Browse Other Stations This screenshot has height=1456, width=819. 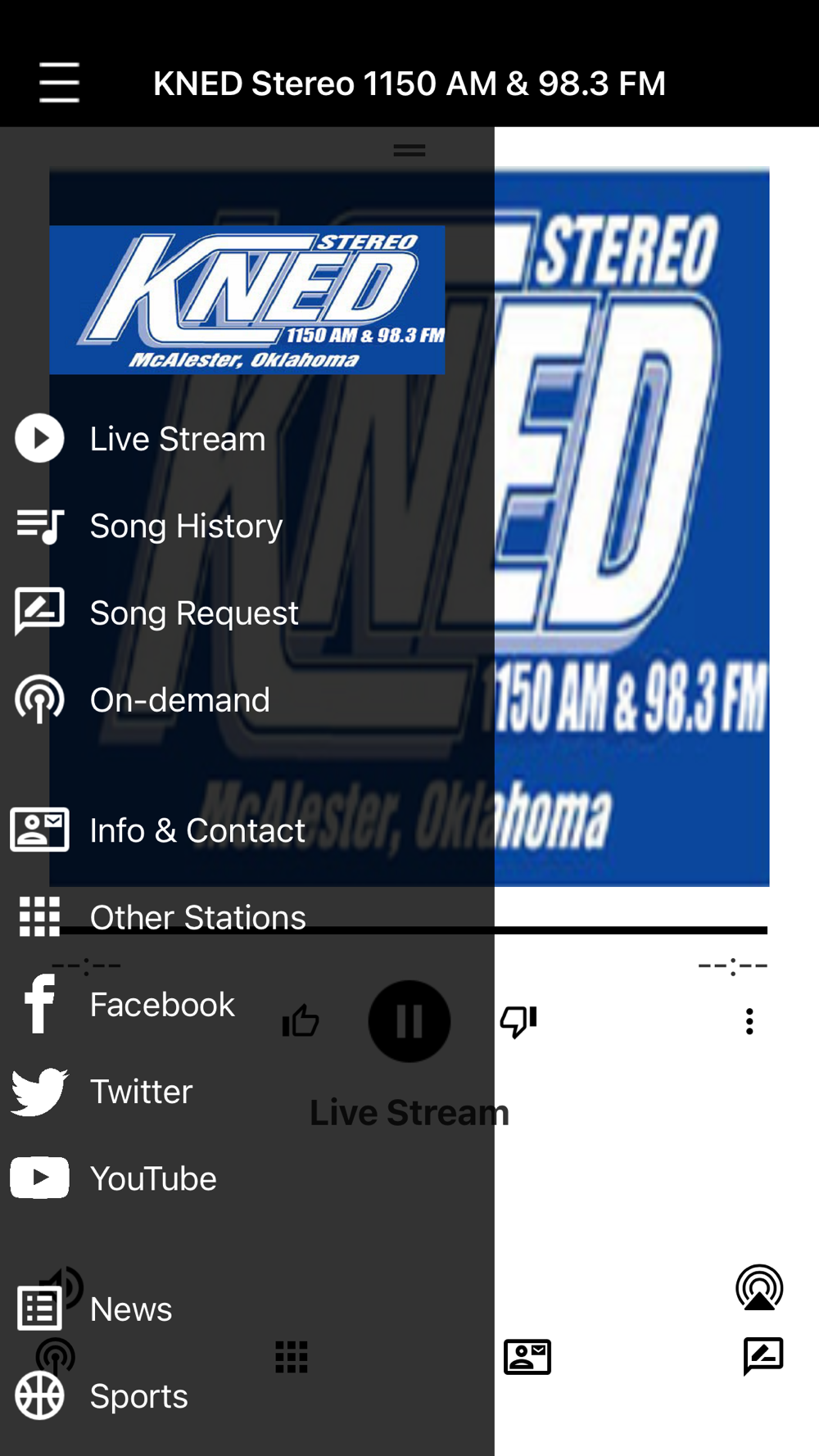click(x=197, y=917)
